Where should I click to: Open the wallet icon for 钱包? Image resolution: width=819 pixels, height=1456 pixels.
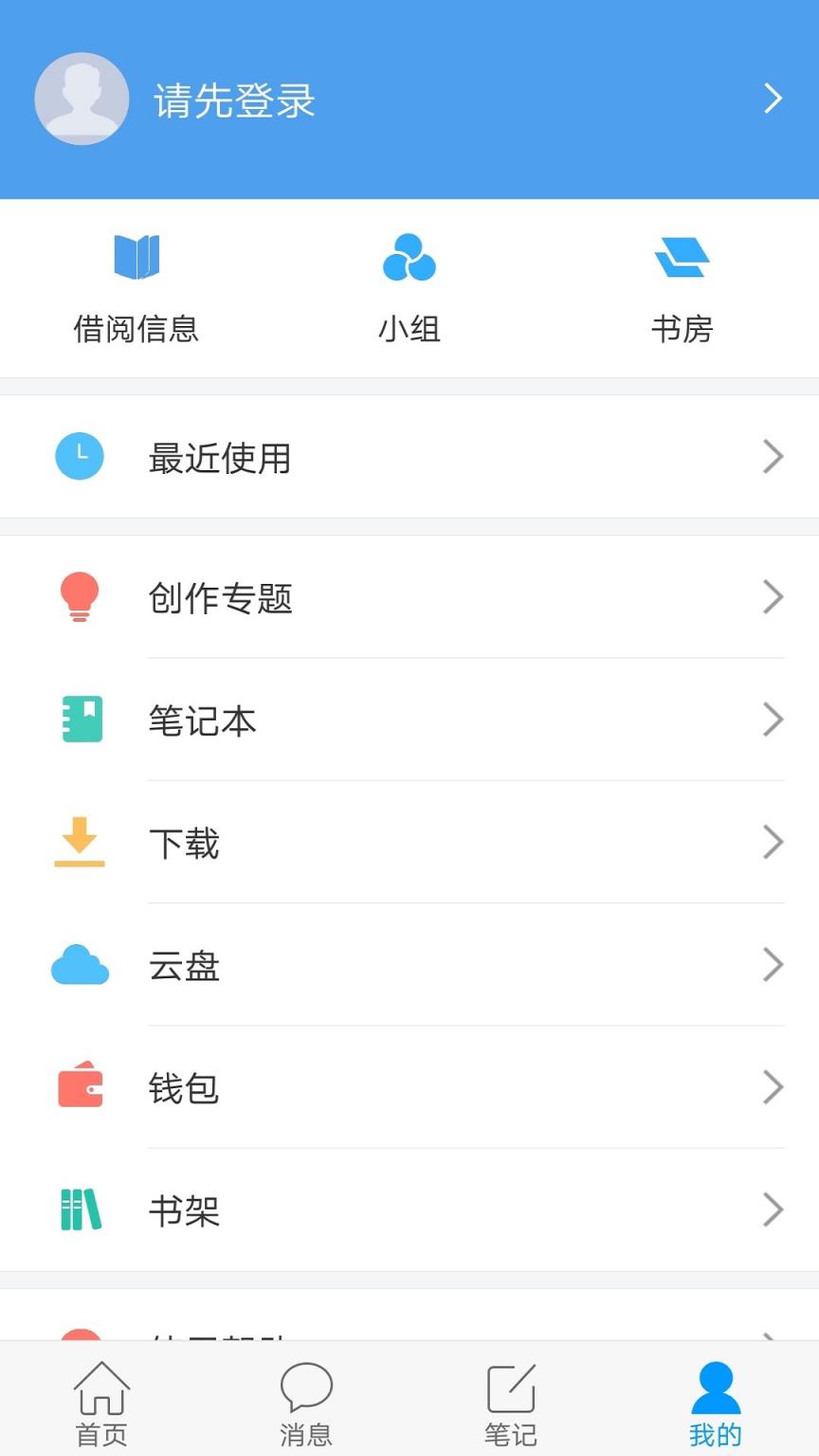[80, 1086]
